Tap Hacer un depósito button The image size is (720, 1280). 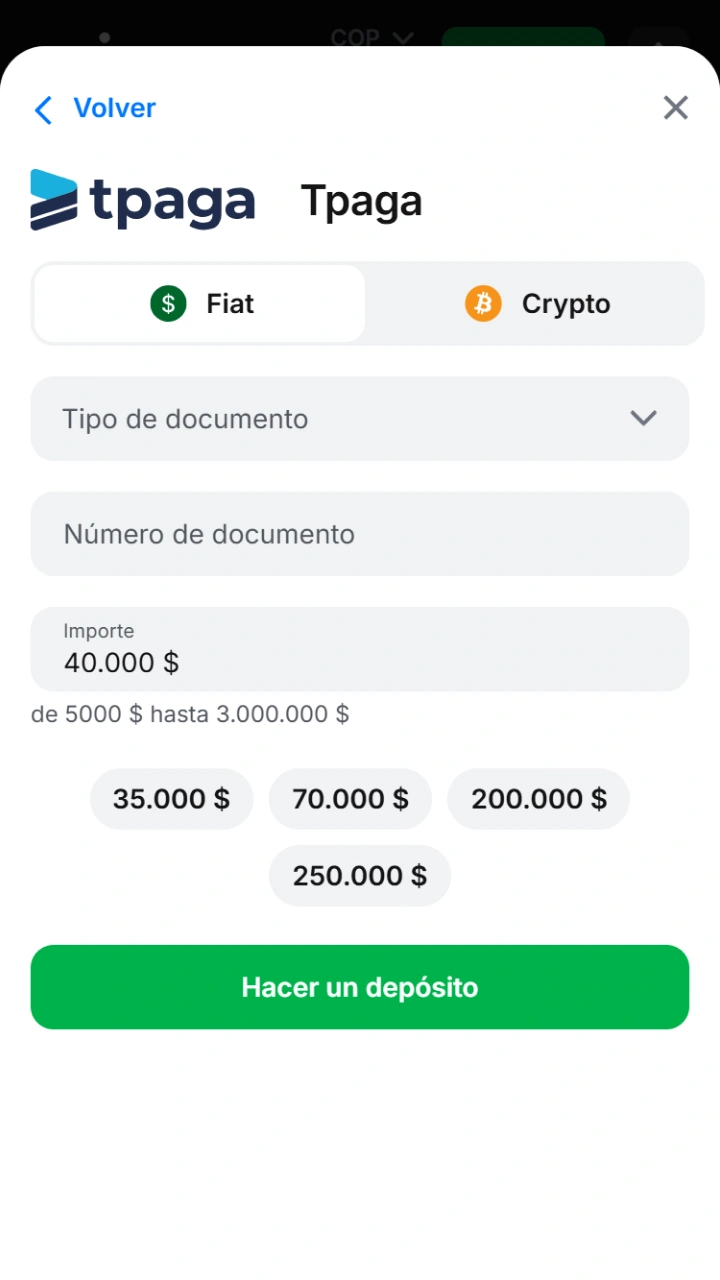pos(360,987)
